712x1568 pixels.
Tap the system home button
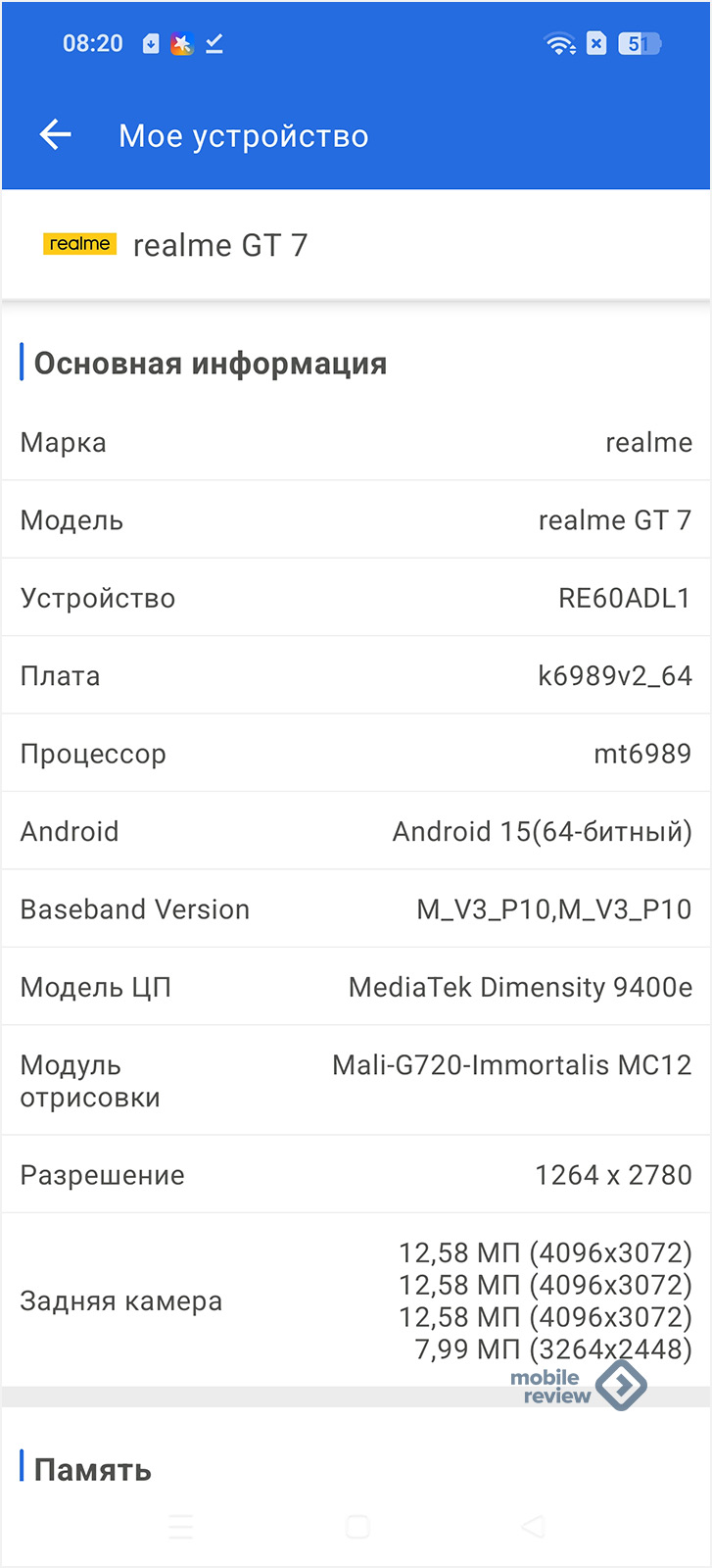click(x=357, y=1526)
